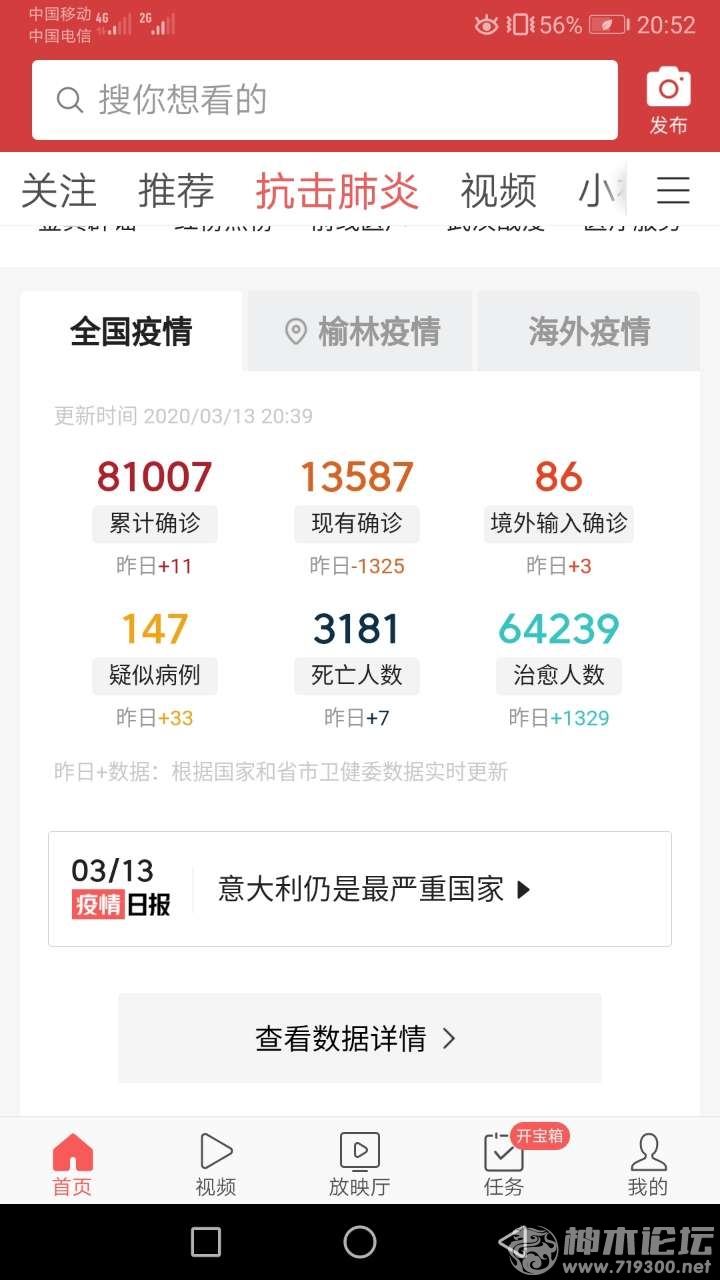Open the 视频 bottom navigation item
This screenshot has height=1280, width=720.
point(216,1165)
